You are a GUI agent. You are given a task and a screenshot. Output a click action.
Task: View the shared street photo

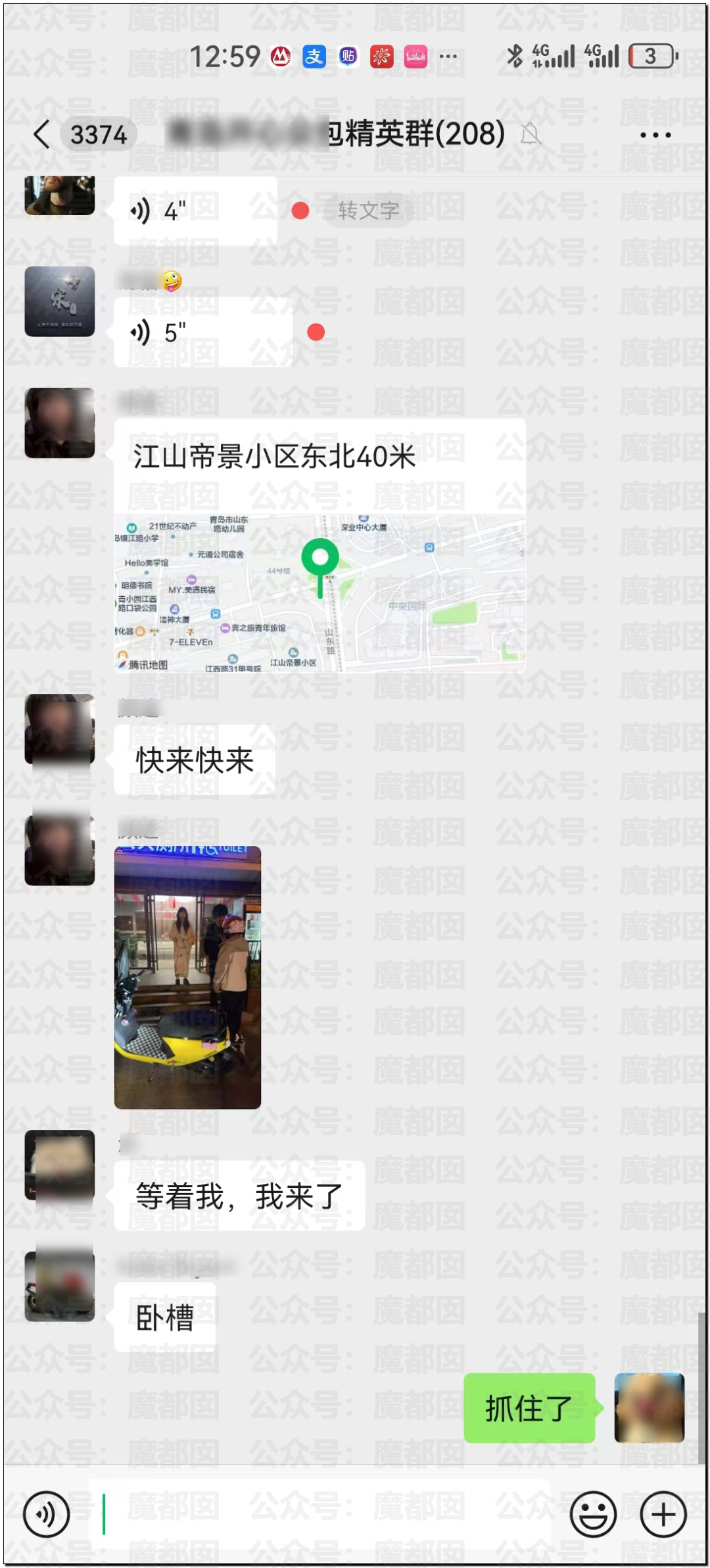pyautogui.click(x=187, y=977)
